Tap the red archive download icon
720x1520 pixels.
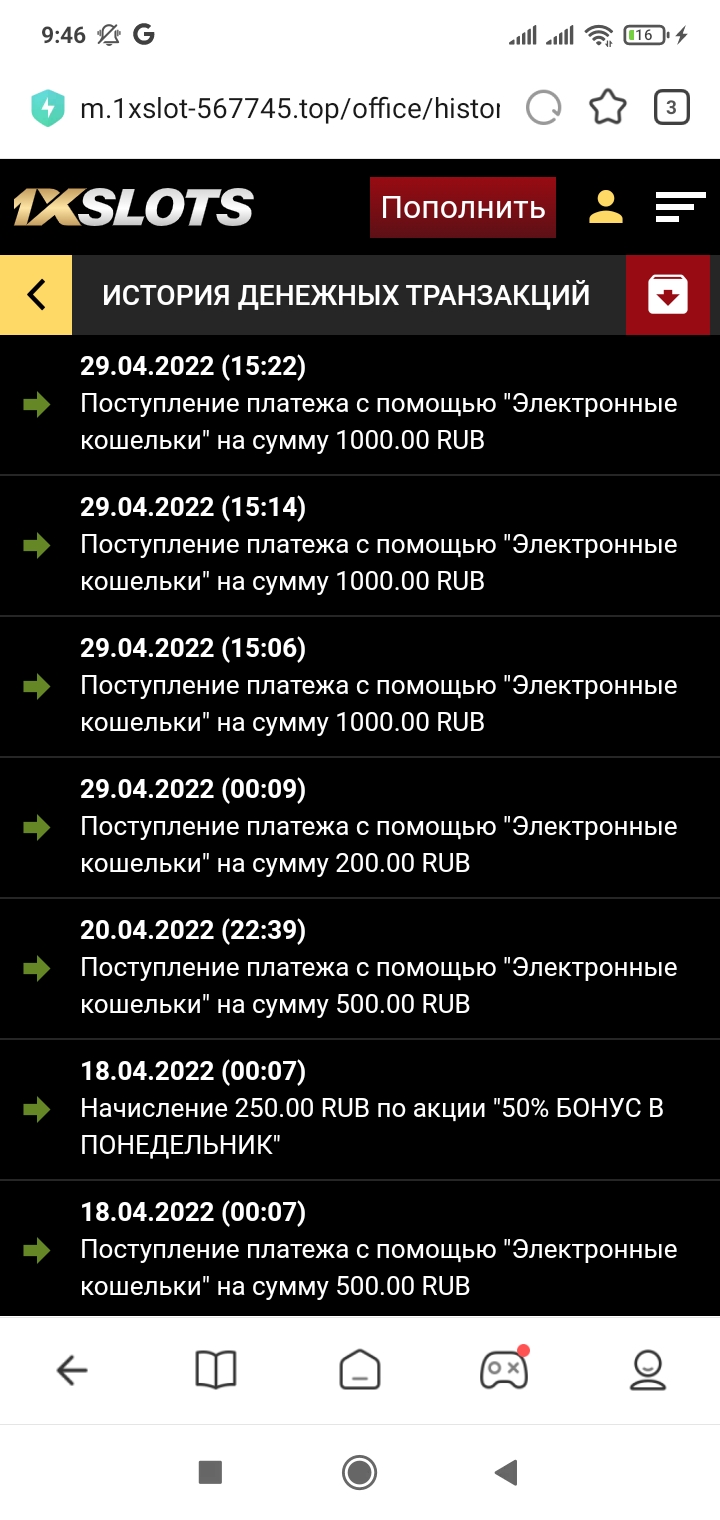pyautogui.click(x=668, y=295)
